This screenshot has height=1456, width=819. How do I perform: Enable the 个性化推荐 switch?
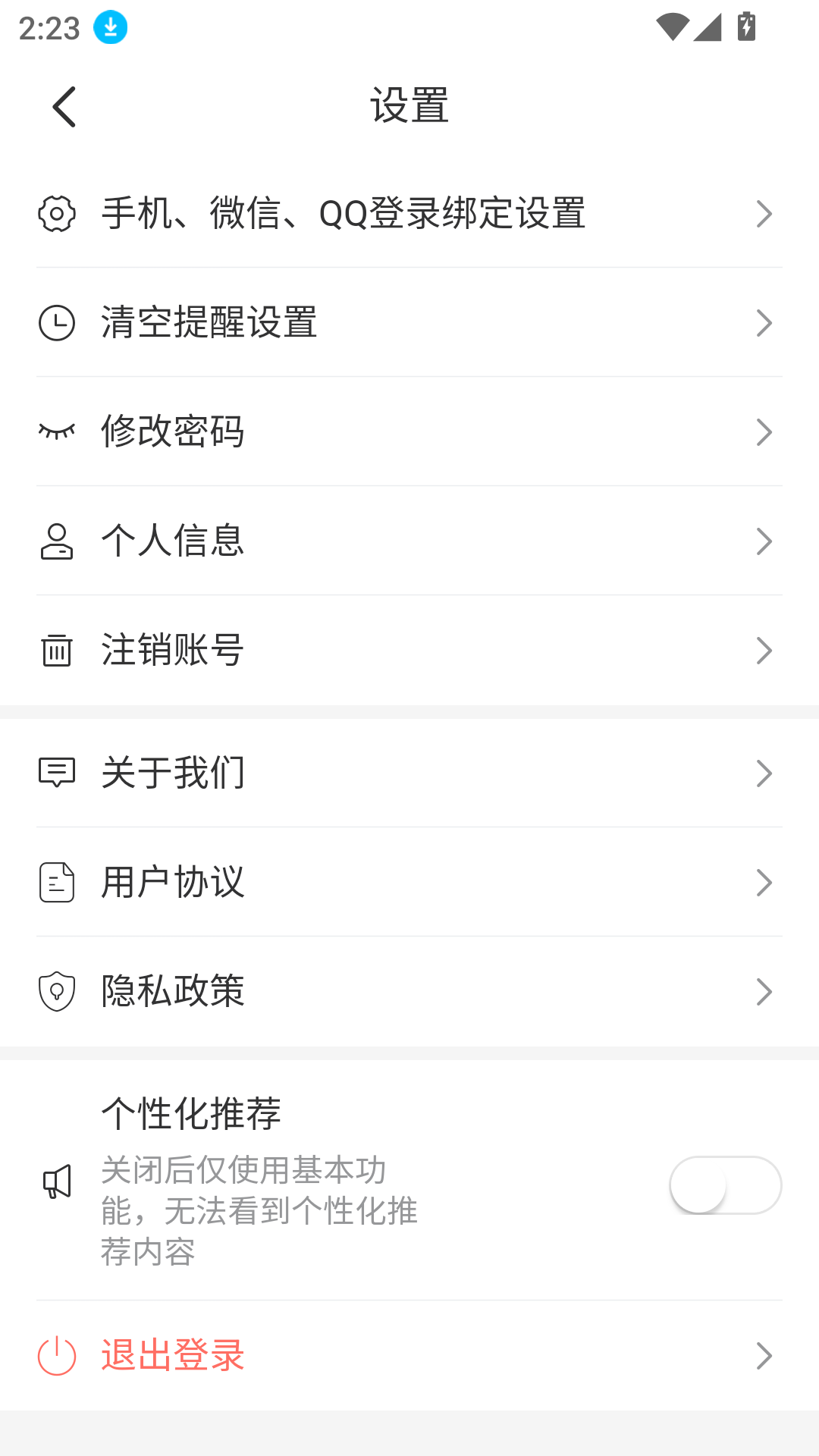(725, 1185)
